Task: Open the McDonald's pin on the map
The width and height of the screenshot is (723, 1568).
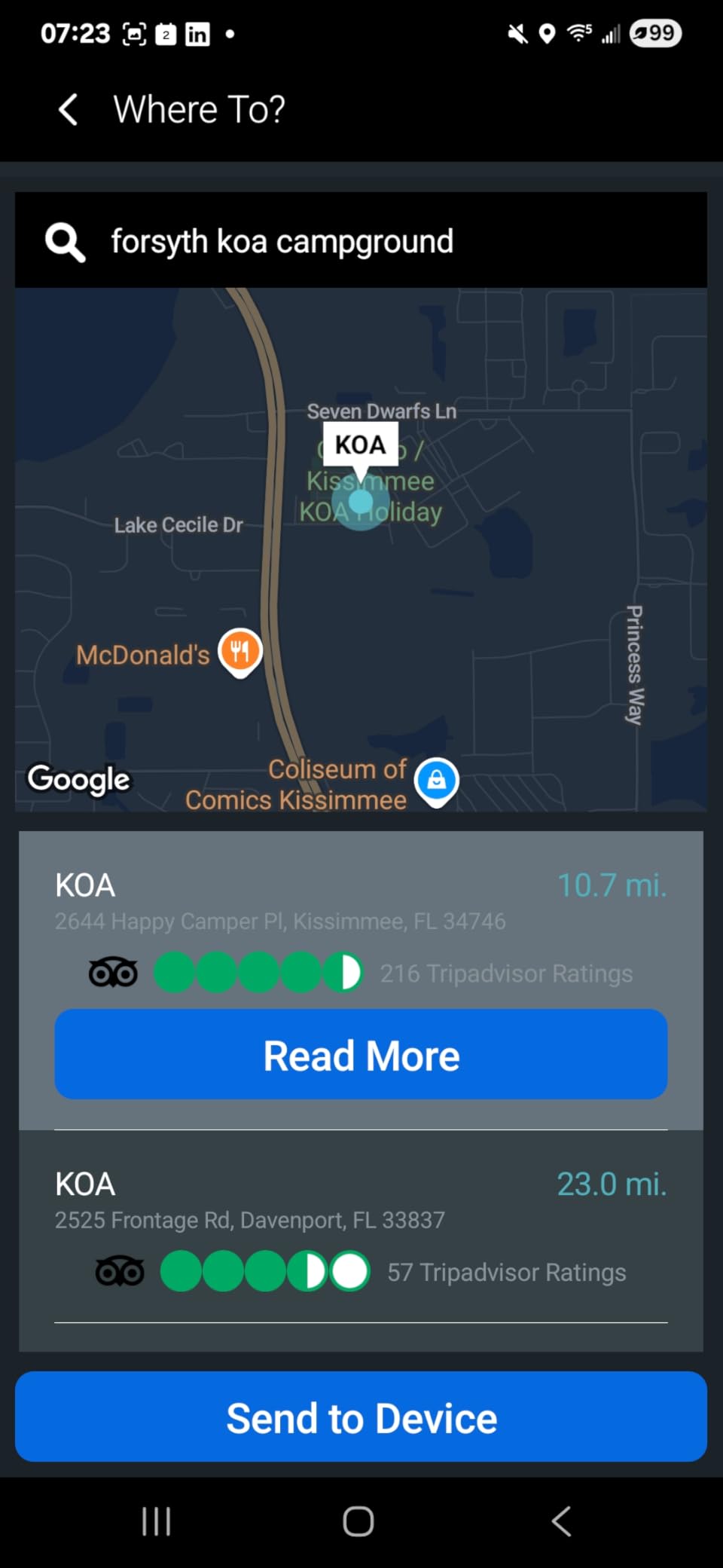Action: point(239,650)
